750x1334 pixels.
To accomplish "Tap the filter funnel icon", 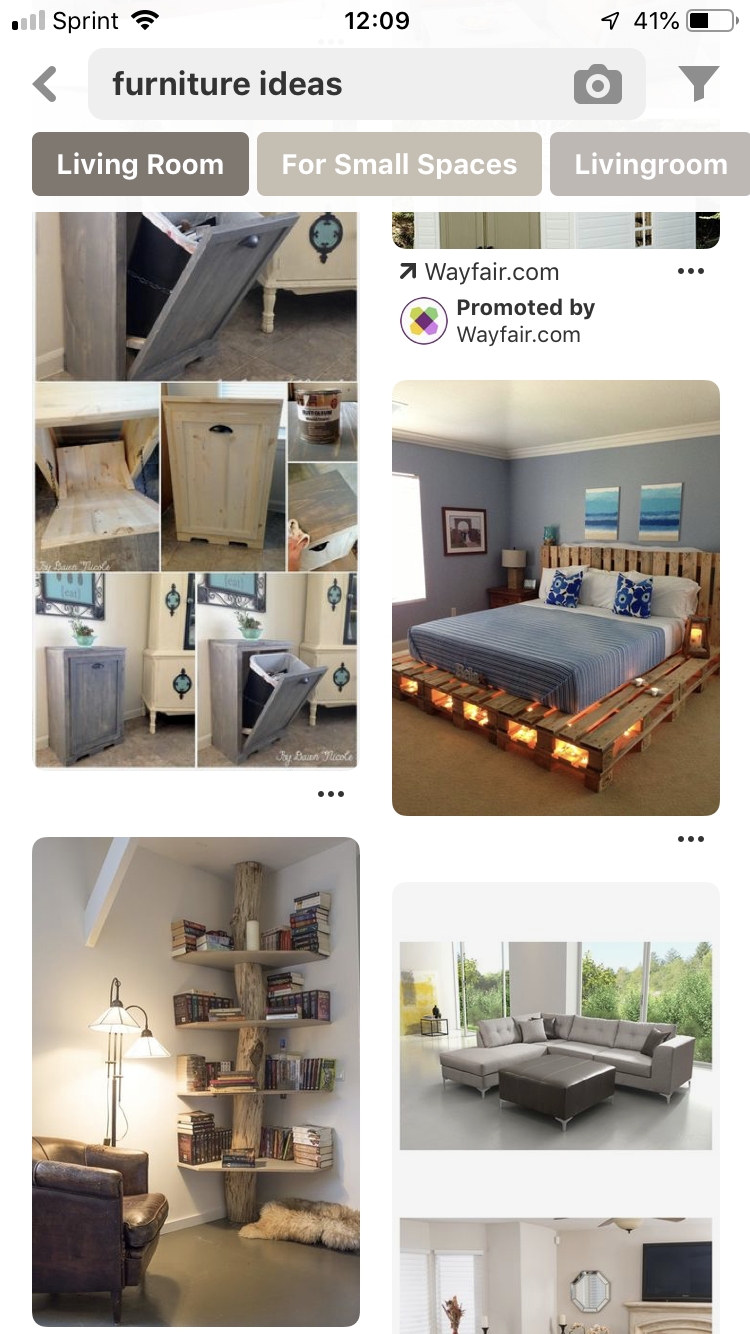I will point(700,84).
